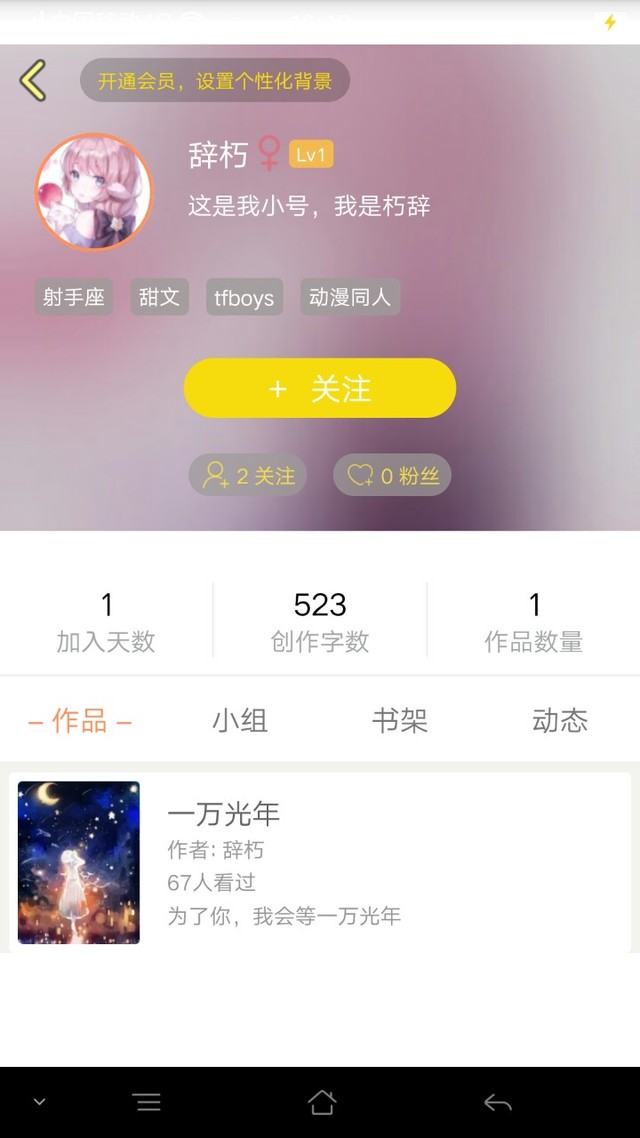View 辞朽's profile avatar
The image size is (640, 1138).
pos(94,192)
